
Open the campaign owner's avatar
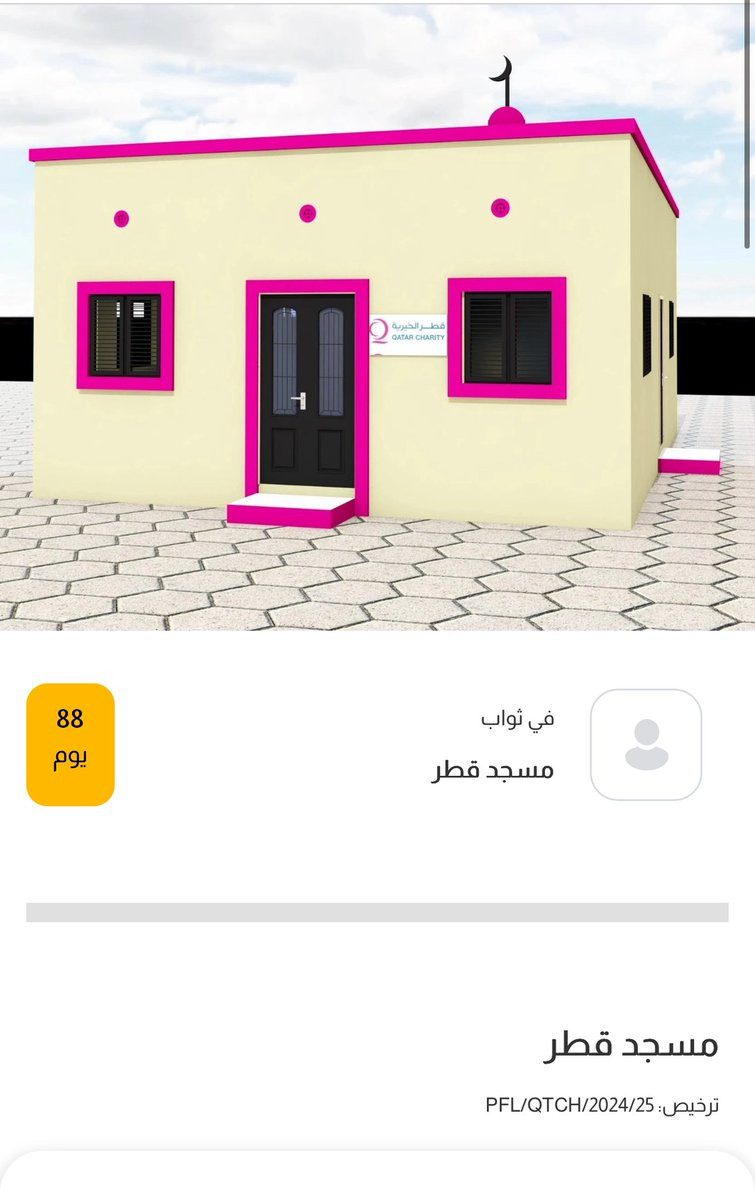[x=646, y=745]
